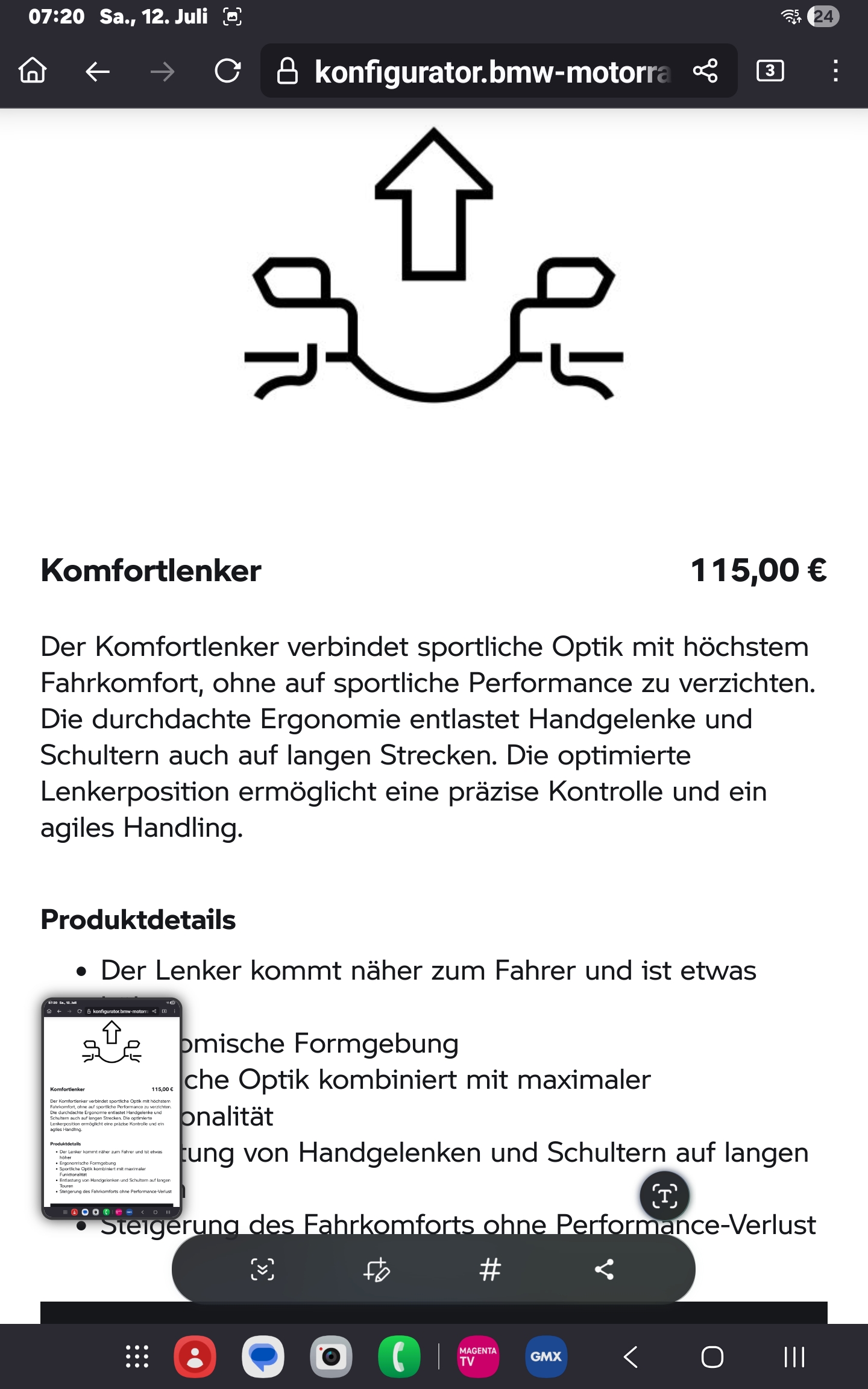Open the browser overflow menu
Screen dimensions: 868x1389
[835, 71]
